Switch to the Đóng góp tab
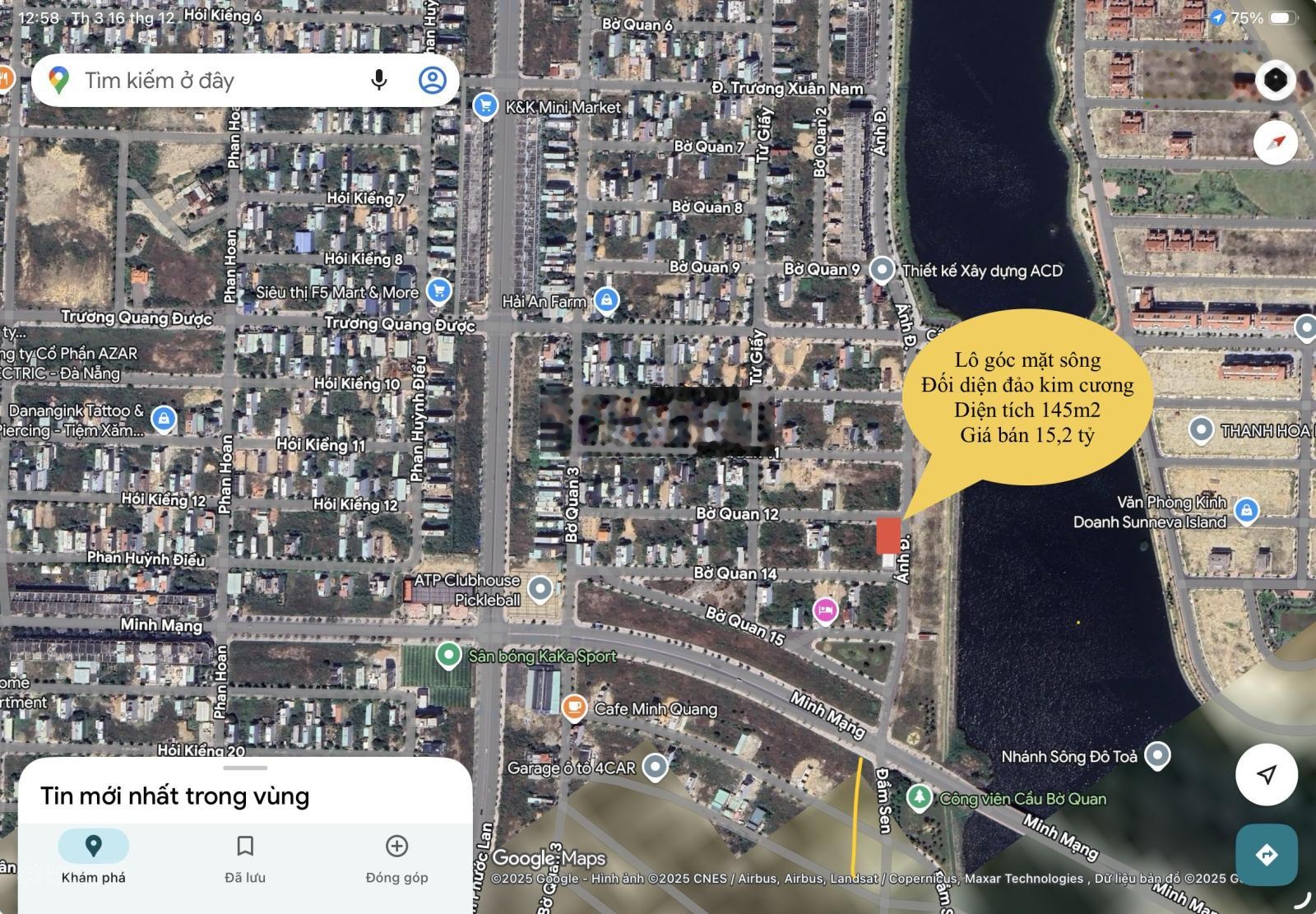1316x914 pixels. [396, 858]
